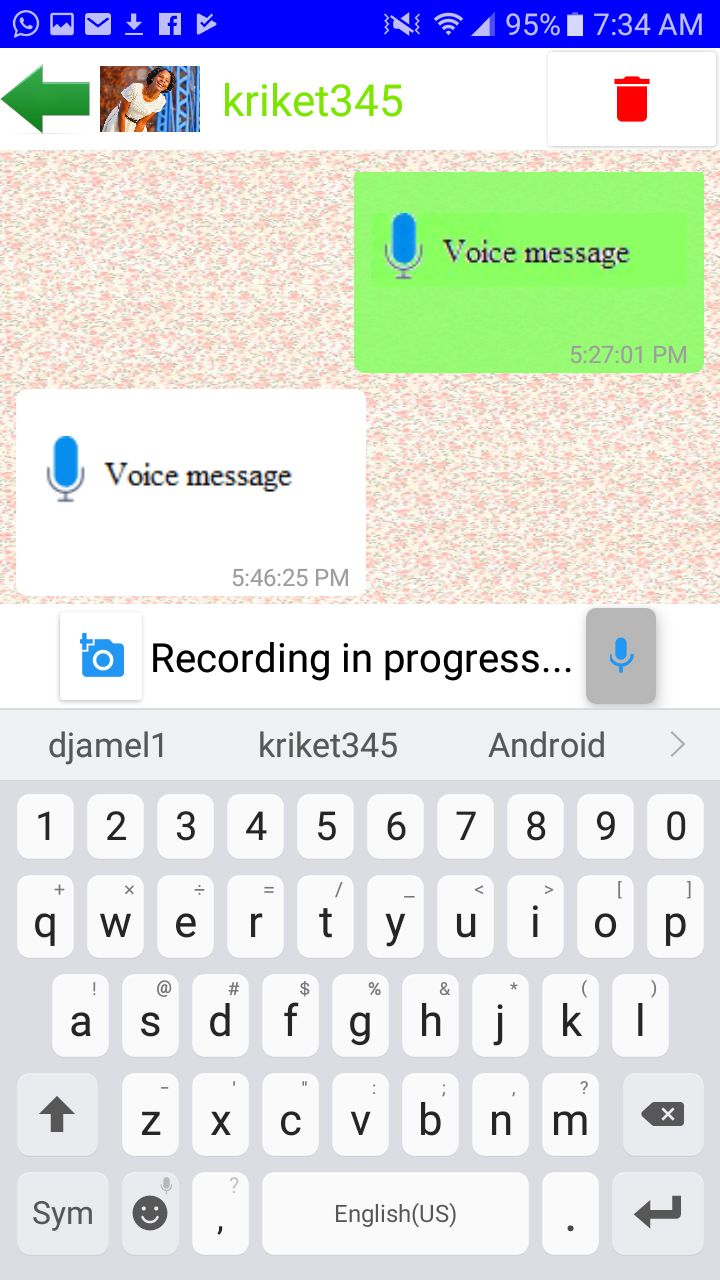Delete the conversation with the trash icon
Screen dimensions: 720x1280
click(x=632, y=99)
